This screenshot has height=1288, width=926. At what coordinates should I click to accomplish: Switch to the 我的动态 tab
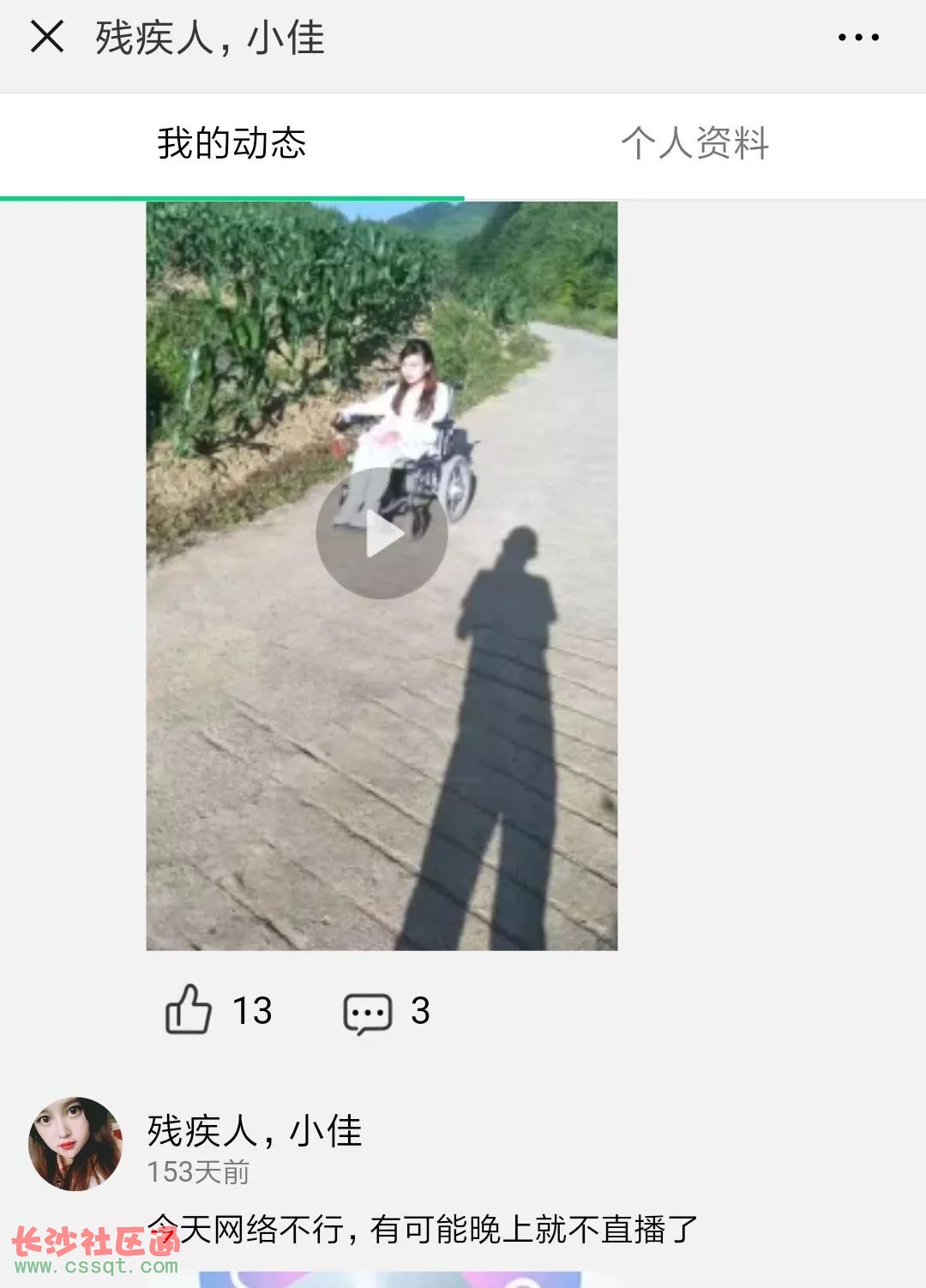(231, 143)
